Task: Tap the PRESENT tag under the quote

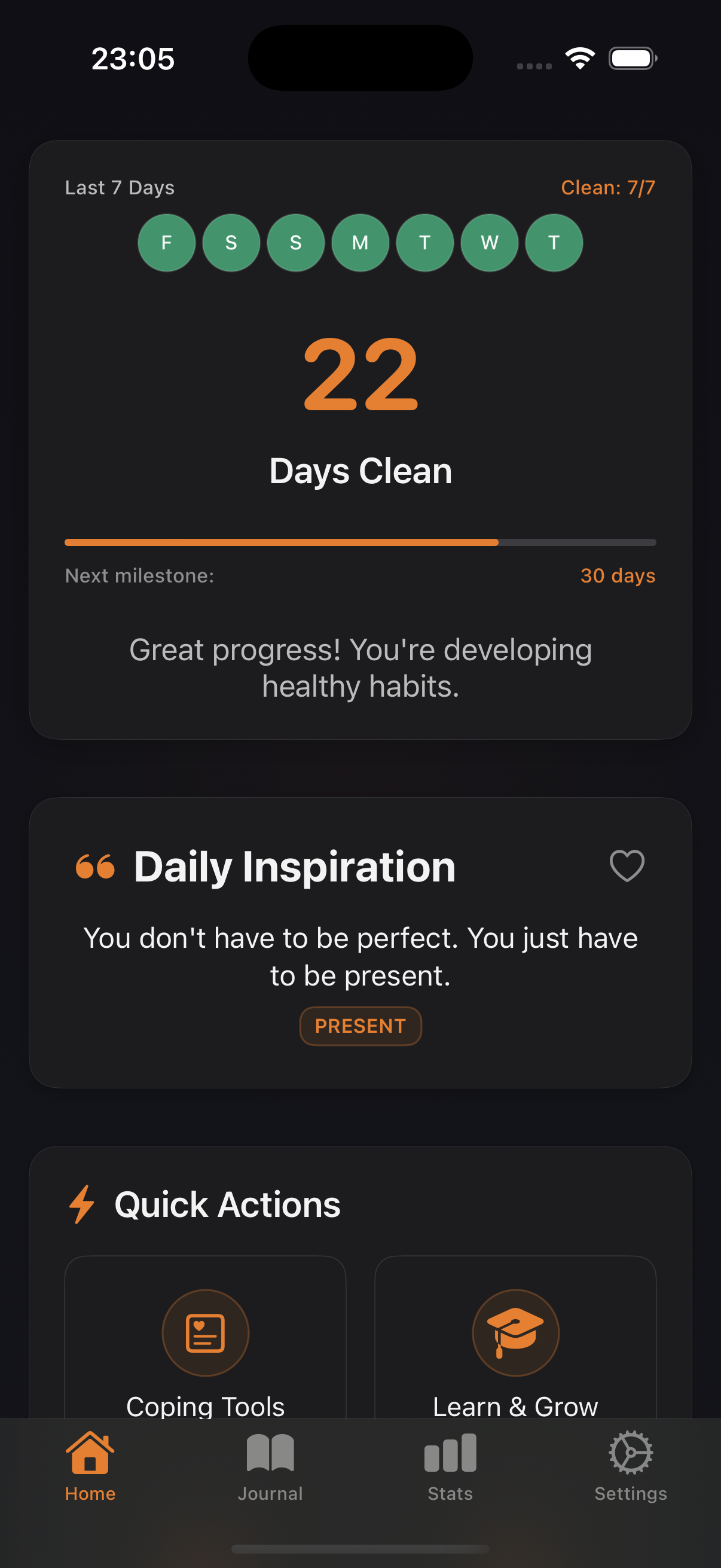Action: pyautogui.click(x=359, y=1026)
